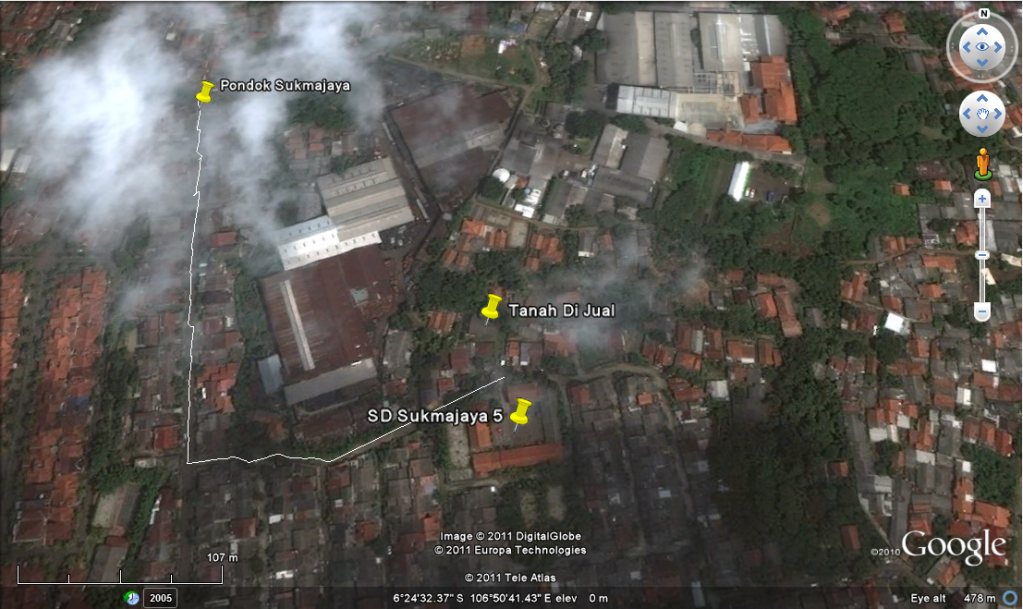Open the Pondok Sukmajaya placemark
Viewport: 1023px width, 609px height.
click(205, 92)
